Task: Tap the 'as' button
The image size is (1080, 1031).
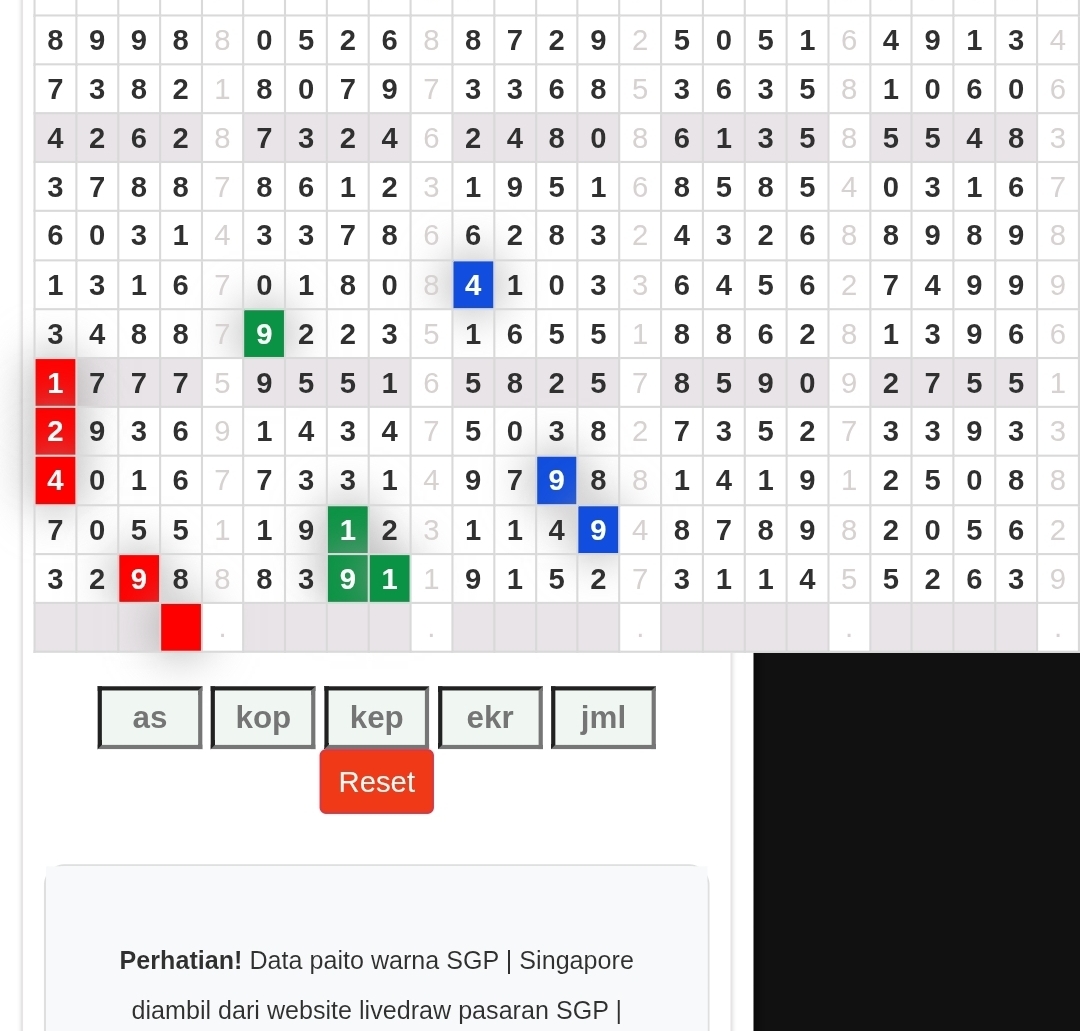Action: point(150,717)
